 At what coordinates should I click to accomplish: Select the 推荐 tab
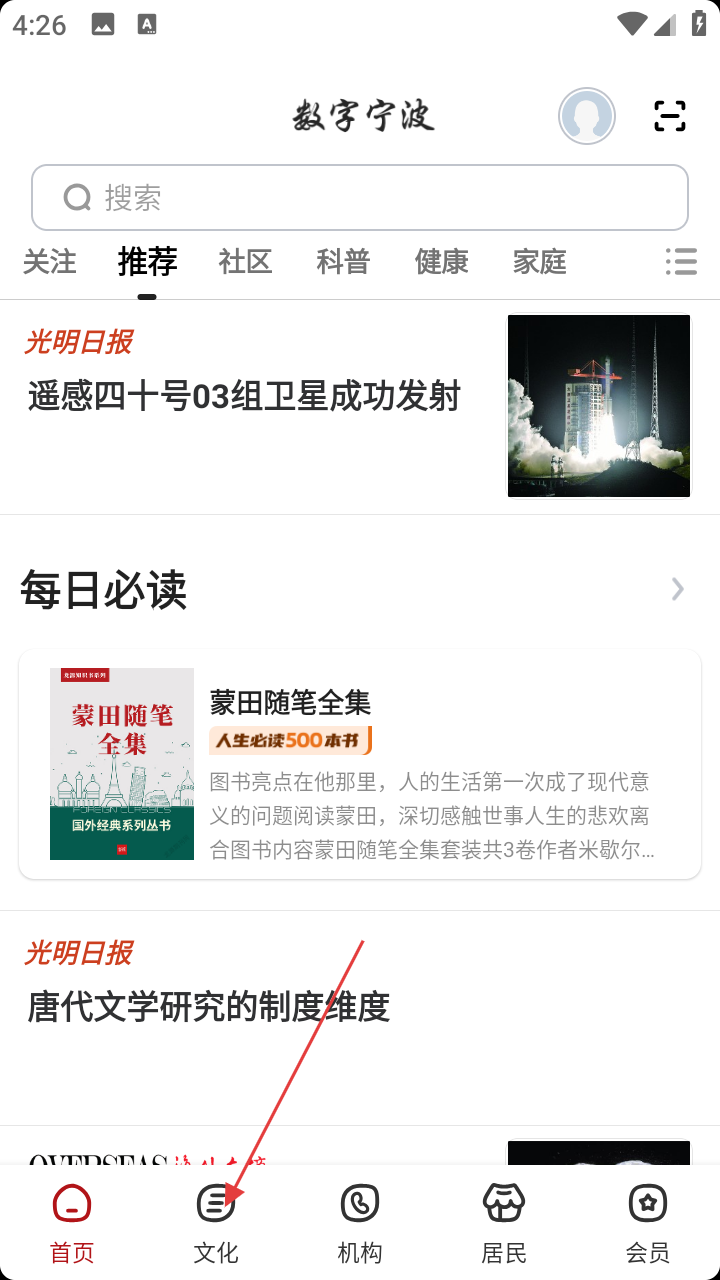(x=147, y=262)
